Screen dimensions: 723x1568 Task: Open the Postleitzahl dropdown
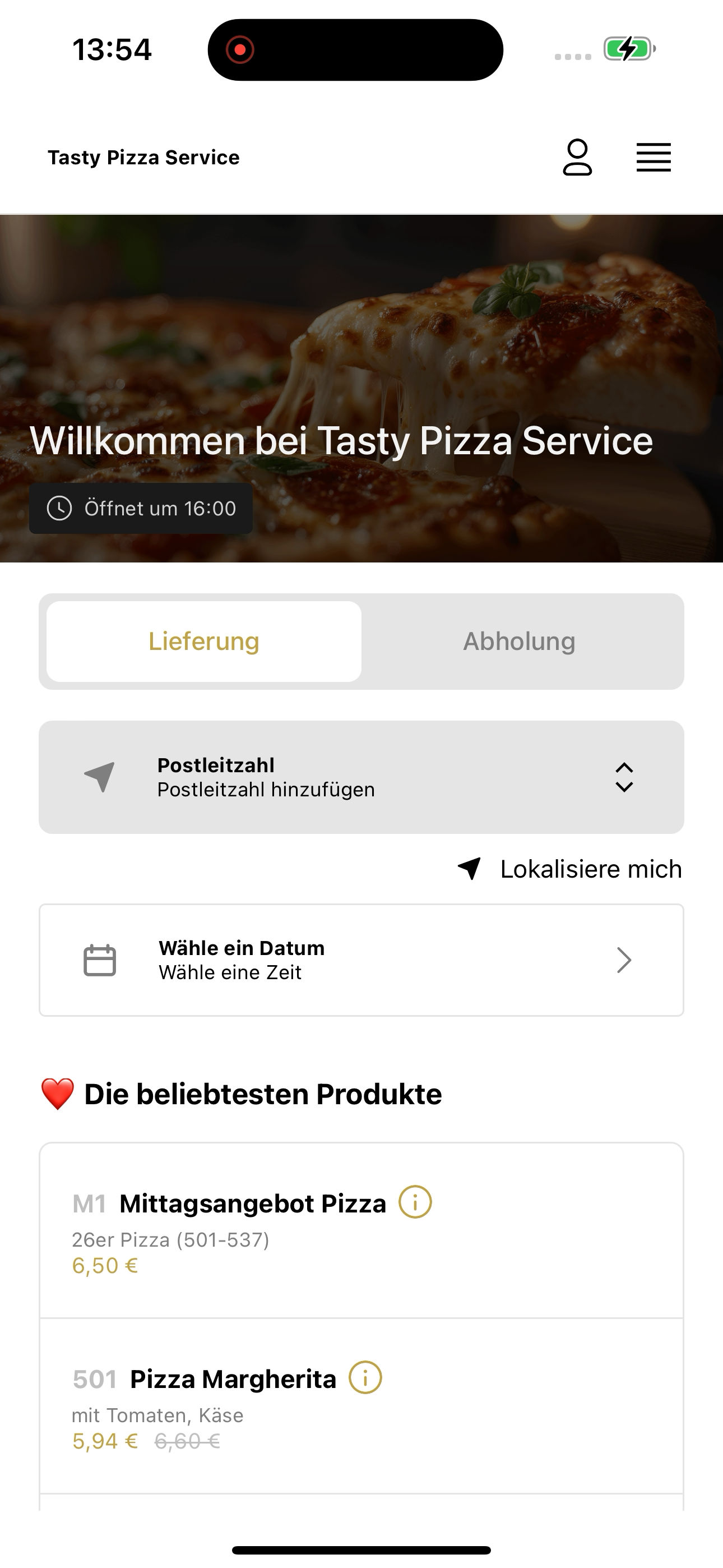[x=361, y=777]
